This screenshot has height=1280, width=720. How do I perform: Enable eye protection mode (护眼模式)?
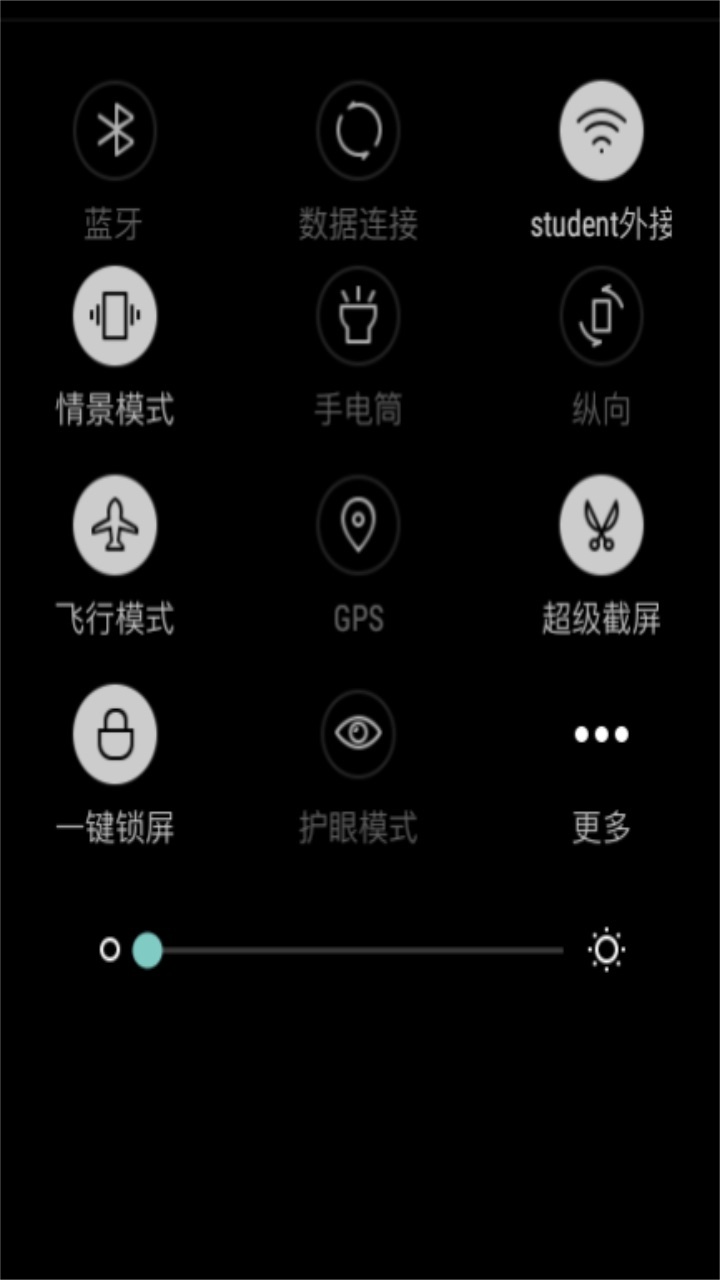[358, 733]
